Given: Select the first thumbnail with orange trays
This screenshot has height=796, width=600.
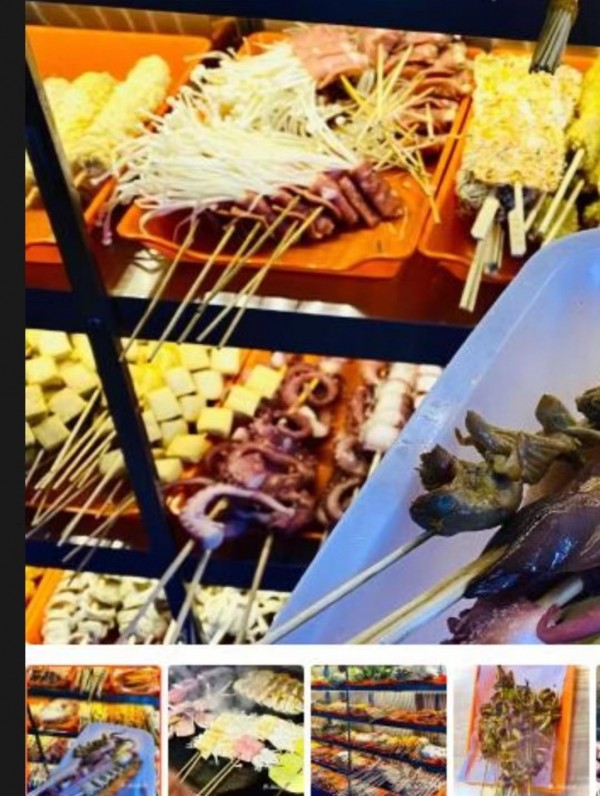Looking at the screenshot, I should [93, 730].
